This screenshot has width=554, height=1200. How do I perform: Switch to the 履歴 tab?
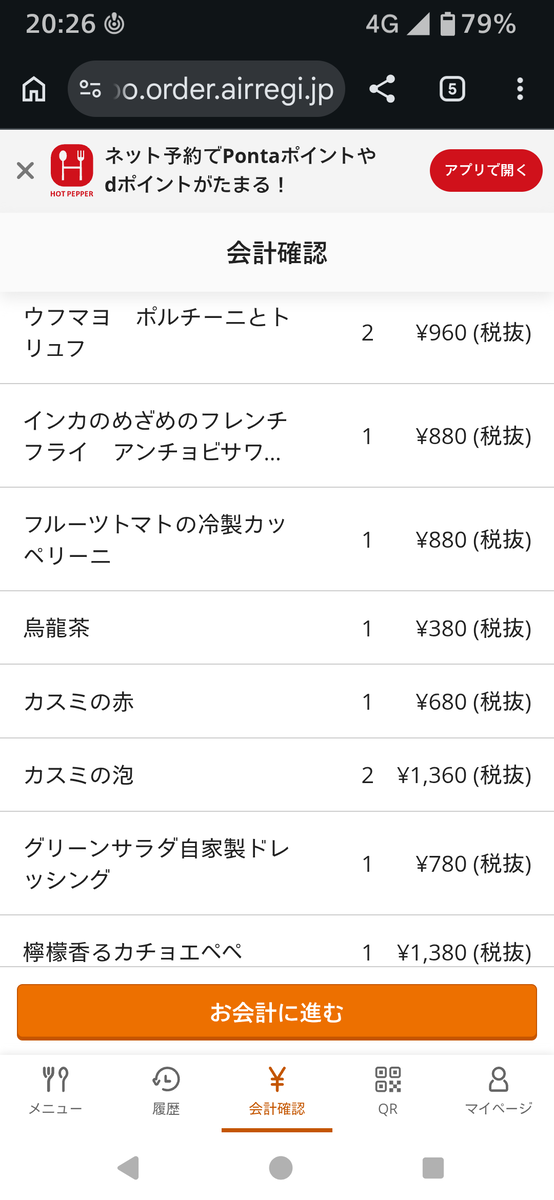tap(166, 1091)
